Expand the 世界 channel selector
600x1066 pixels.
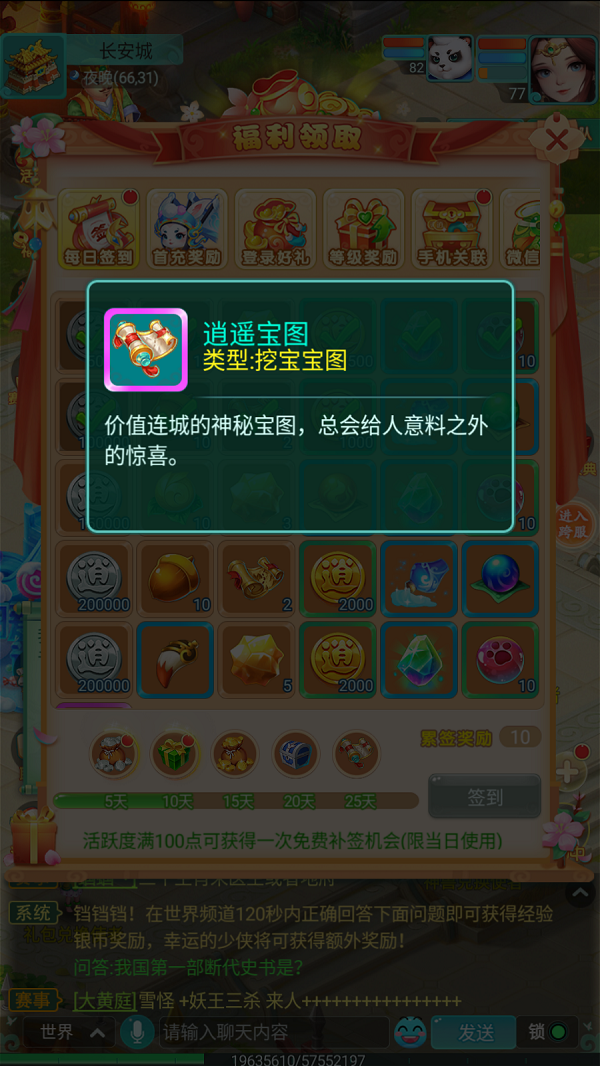68,1032
